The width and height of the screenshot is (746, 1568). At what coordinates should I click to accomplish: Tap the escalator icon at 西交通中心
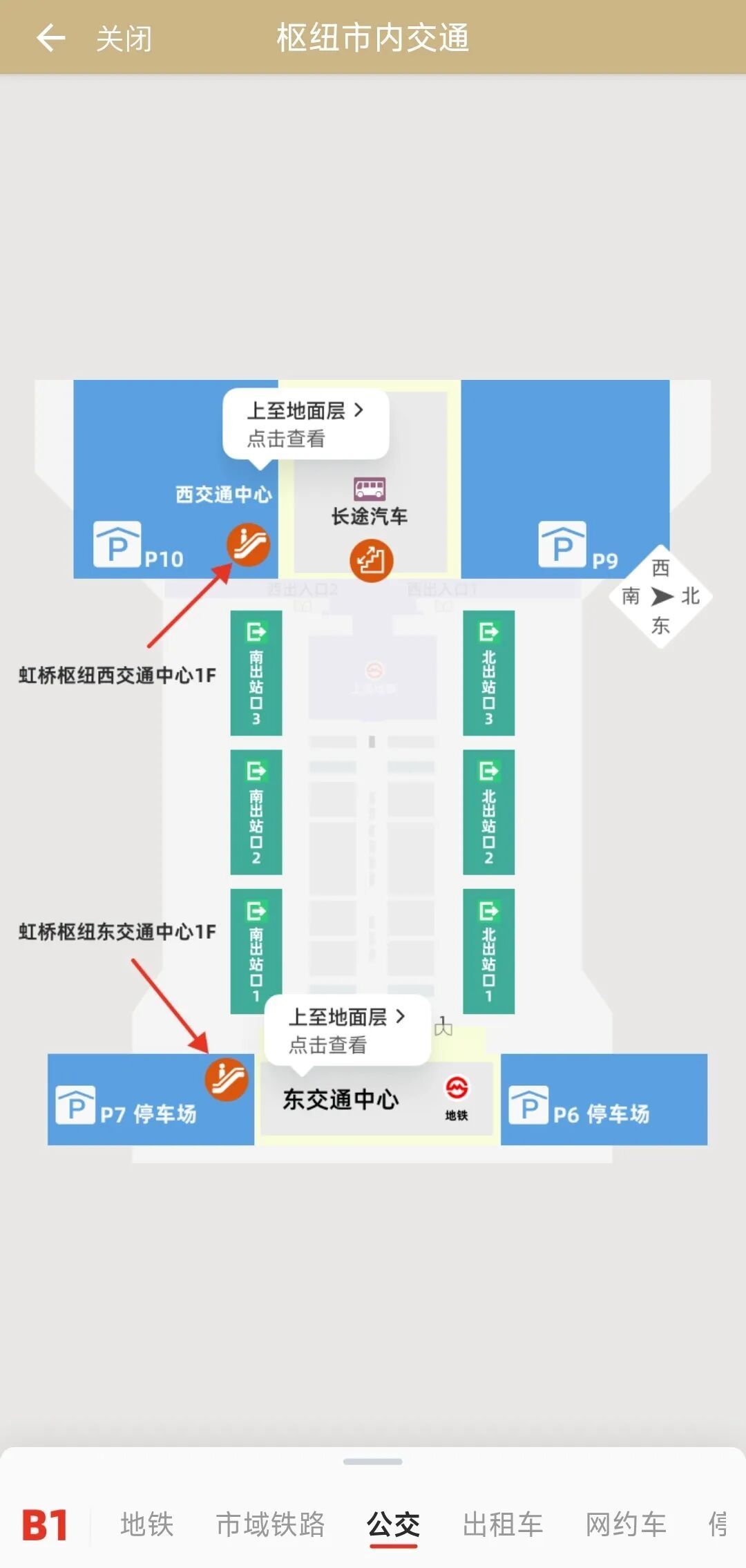(248, 544)
